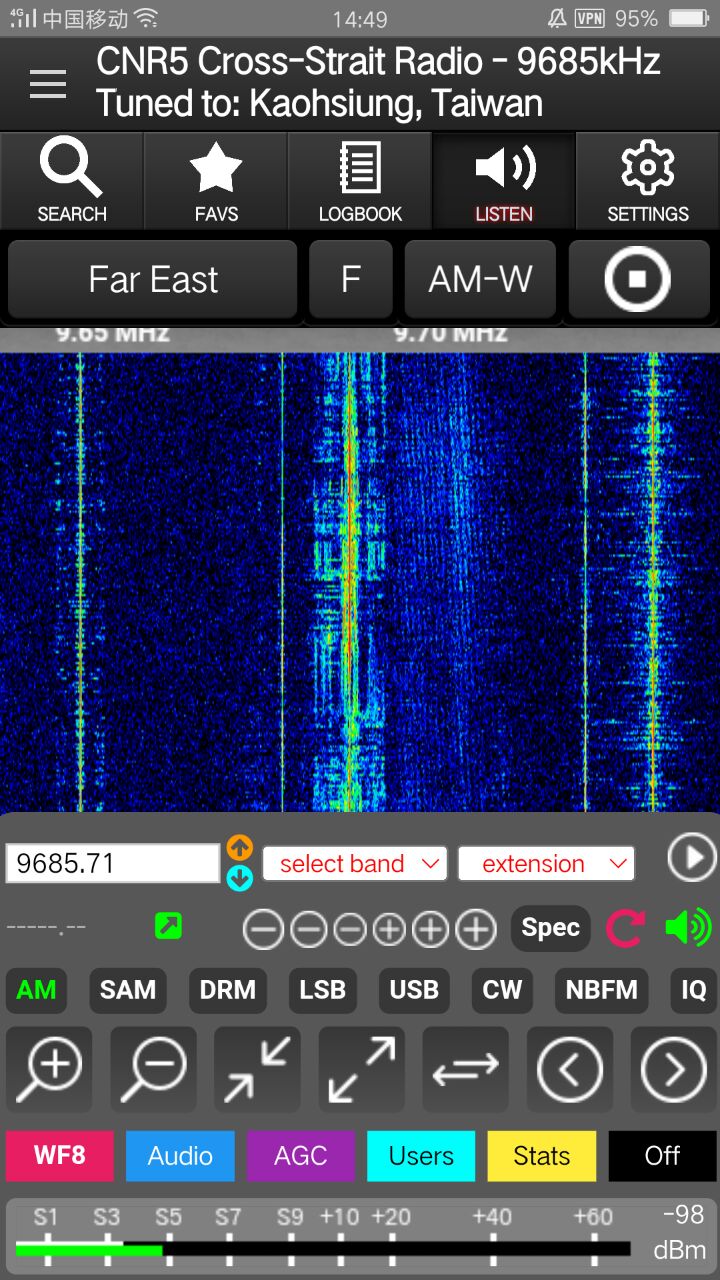720x1280 pixels.
Task: Switch to the Logbook tab
Action: 360,181
